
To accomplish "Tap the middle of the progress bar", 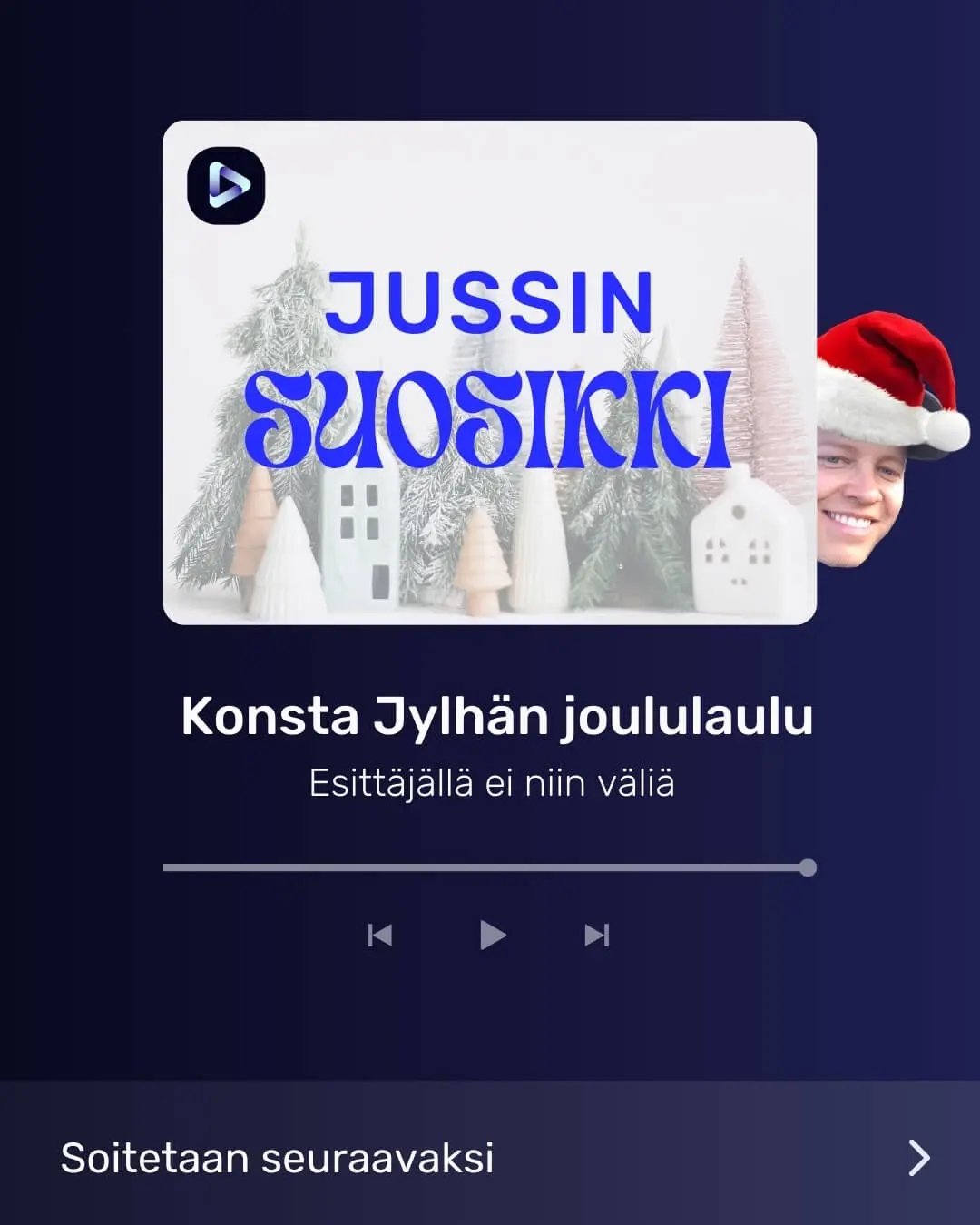I will tap(490, 868).
